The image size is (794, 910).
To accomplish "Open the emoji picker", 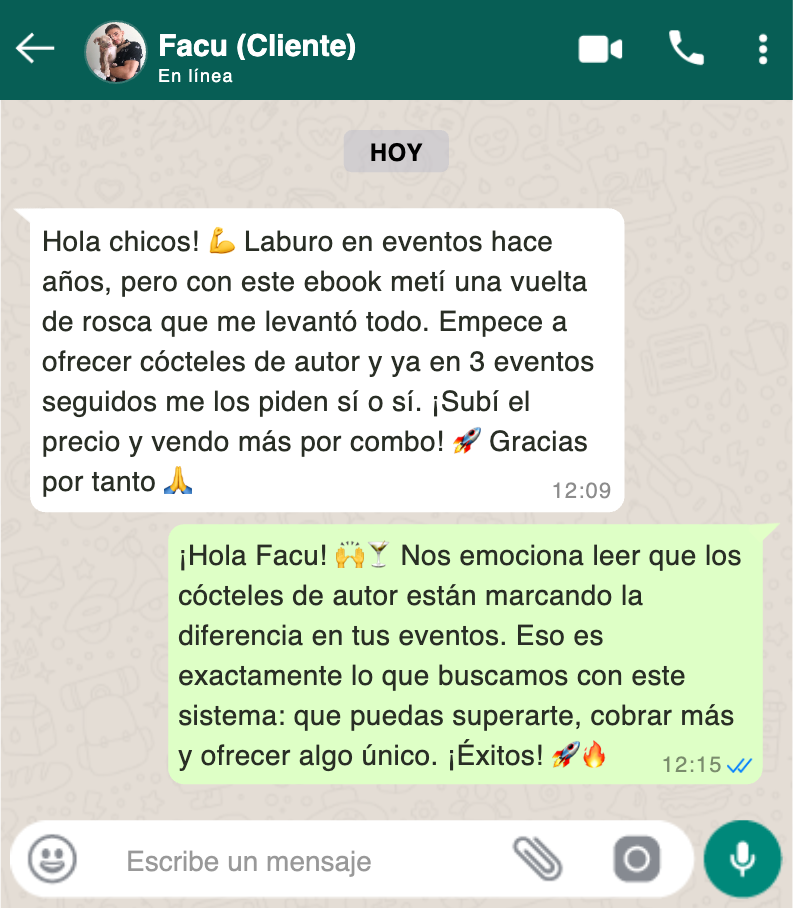I will pos(52,859).
